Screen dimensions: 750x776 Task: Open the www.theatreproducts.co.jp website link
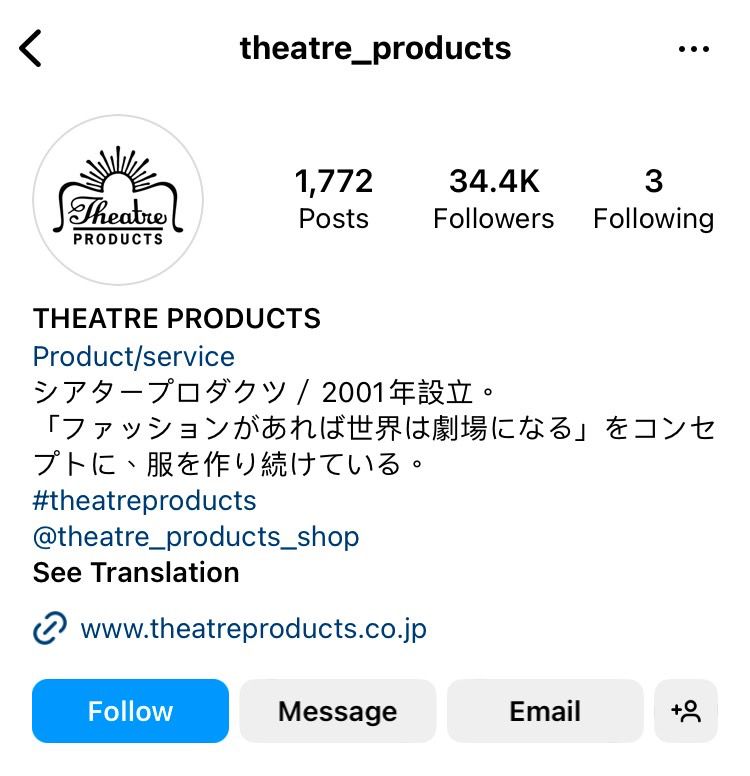click(x=253, y=629)
